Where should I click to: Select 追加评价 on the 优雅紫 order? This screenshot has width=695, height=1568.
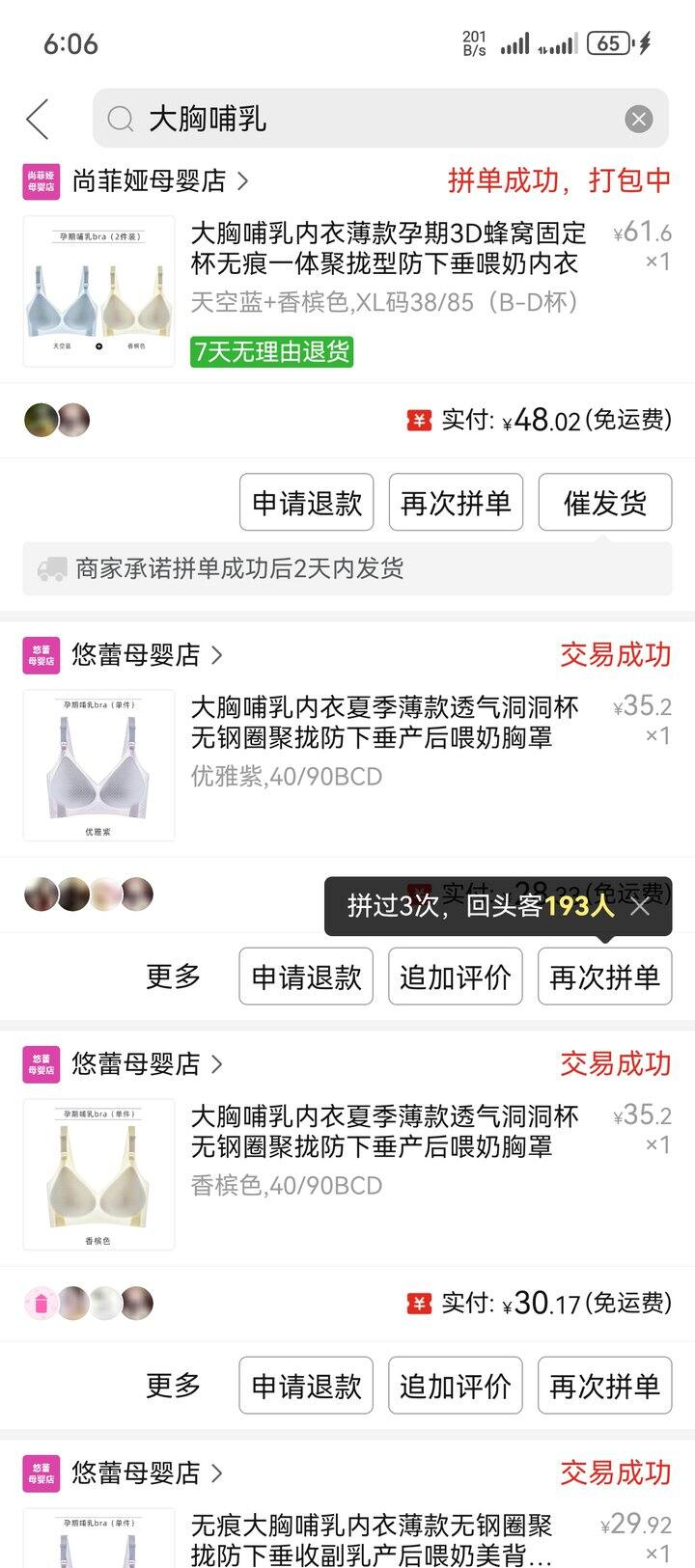(x=455, y=977)
